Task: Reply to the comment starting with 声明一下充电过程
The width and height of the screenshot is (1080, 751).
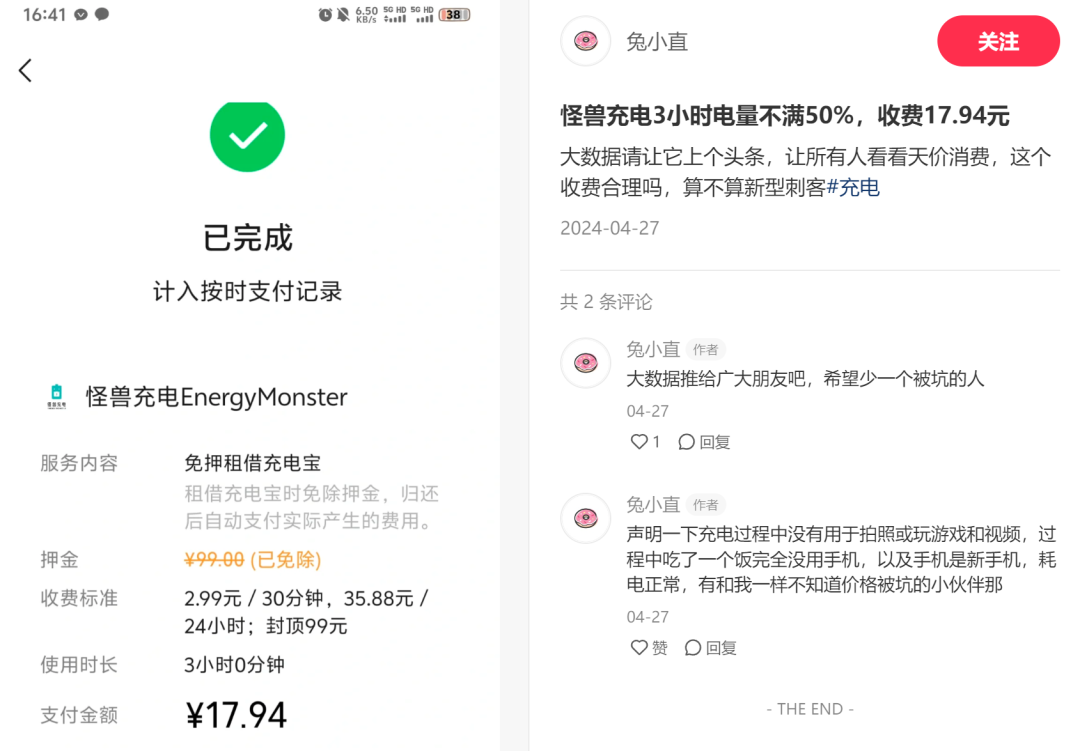Action: 711,648
